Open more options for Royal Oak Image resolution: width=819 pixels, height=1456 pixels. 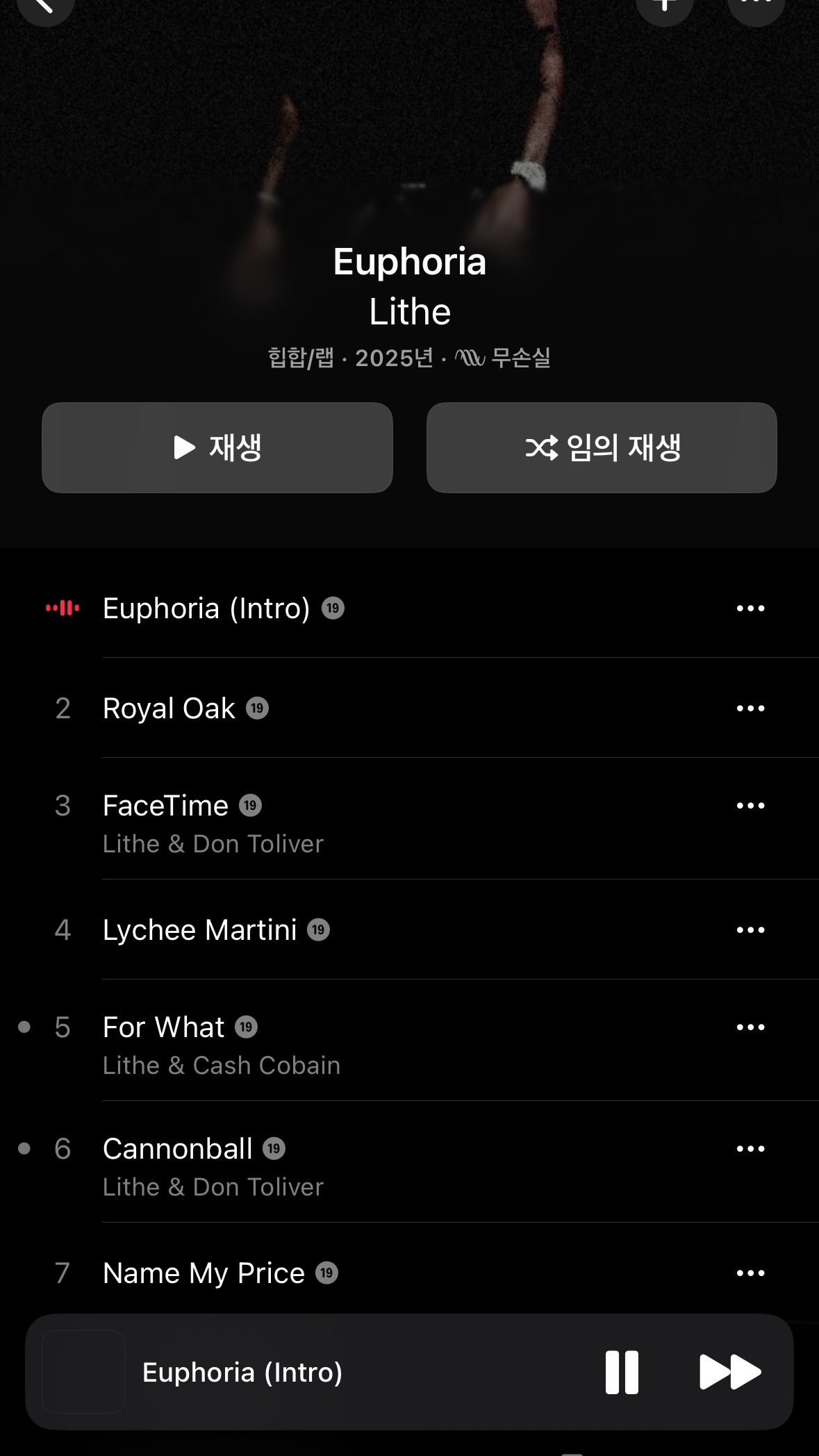(x=750, y=709)
